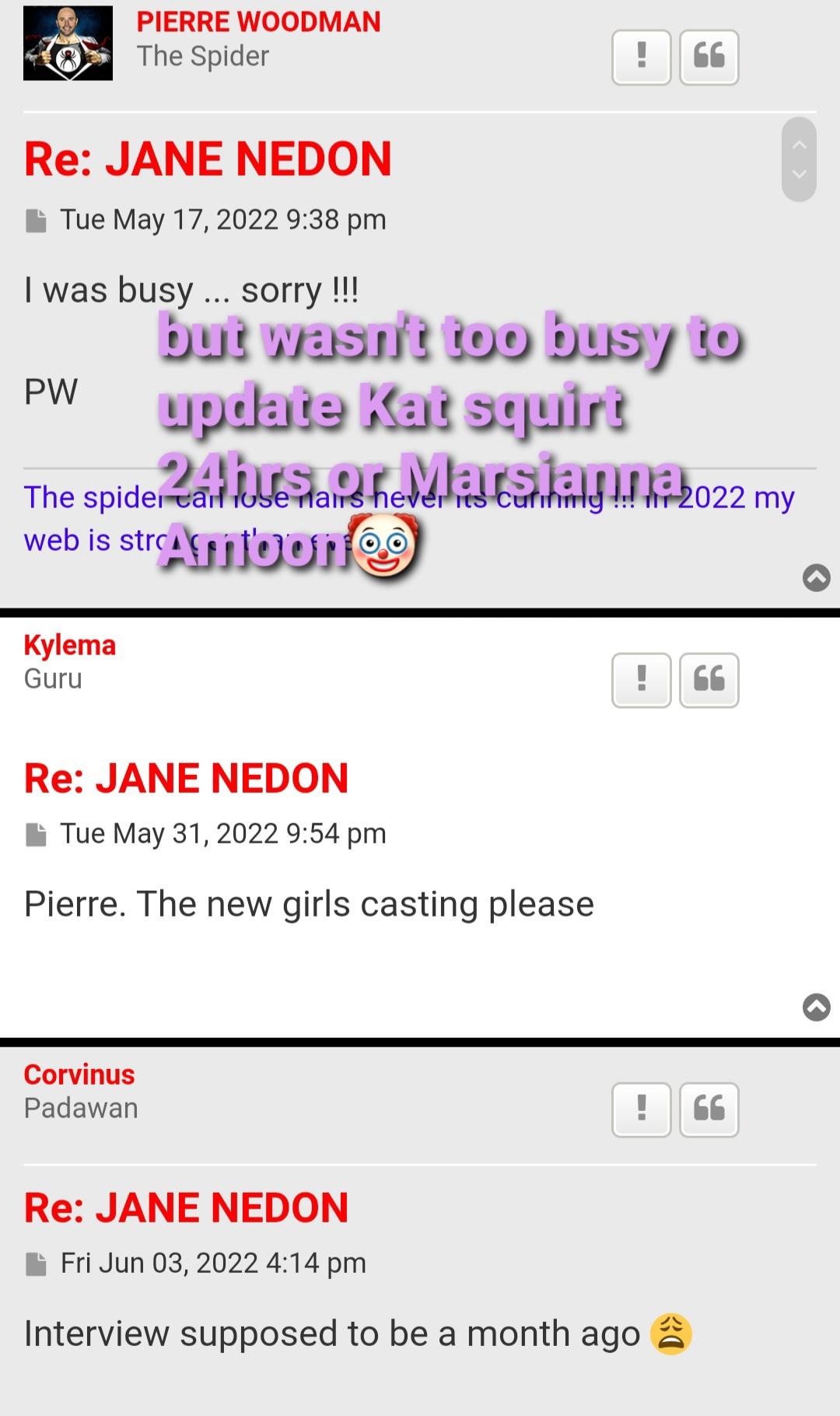The height and width of the screenshot is (1416, 840).
Task: Quote Kylema's reply
Action: [709, 679]
